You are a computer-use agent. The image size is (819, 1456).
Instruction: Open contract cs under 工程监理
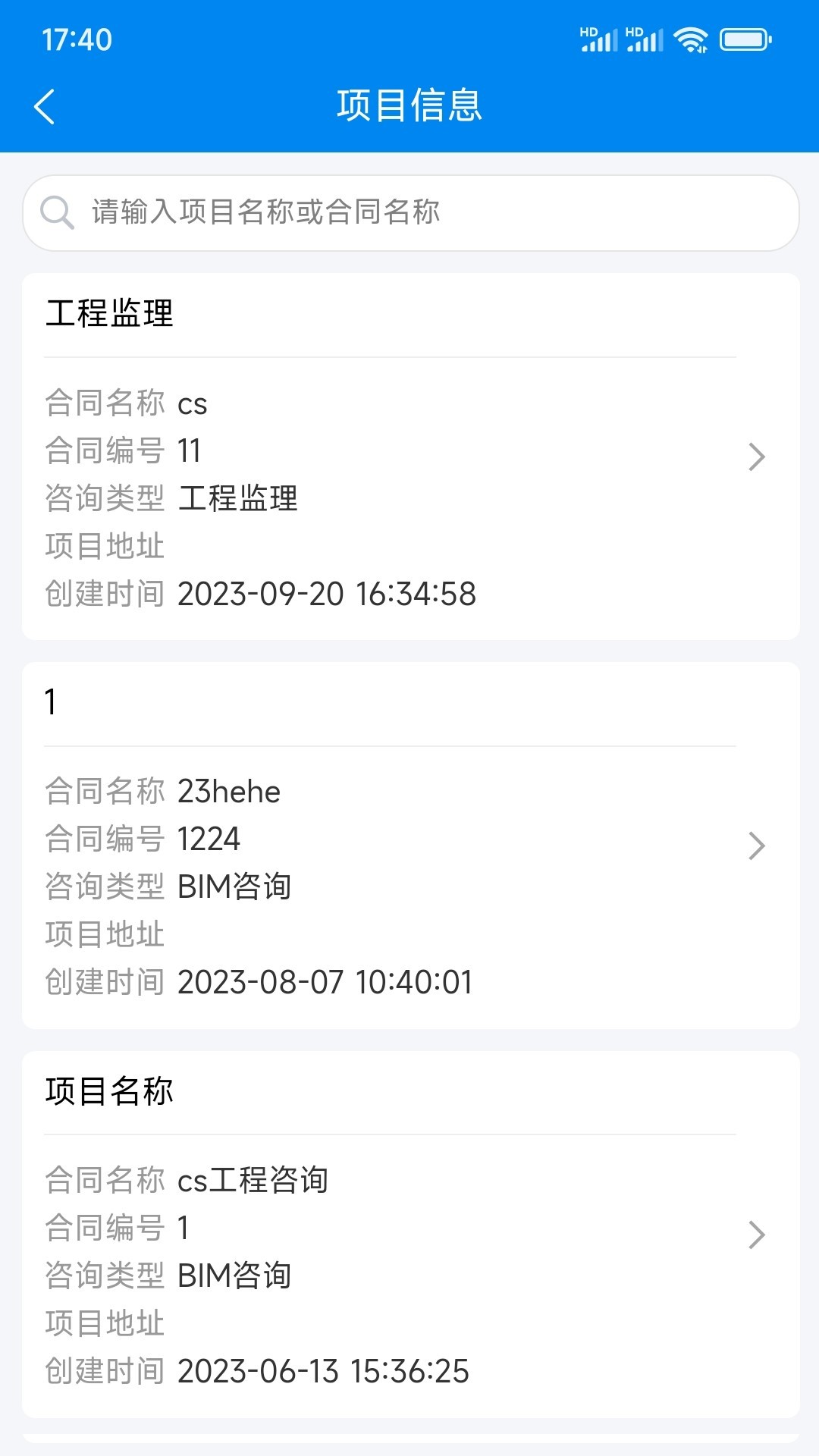coord(192,403)
